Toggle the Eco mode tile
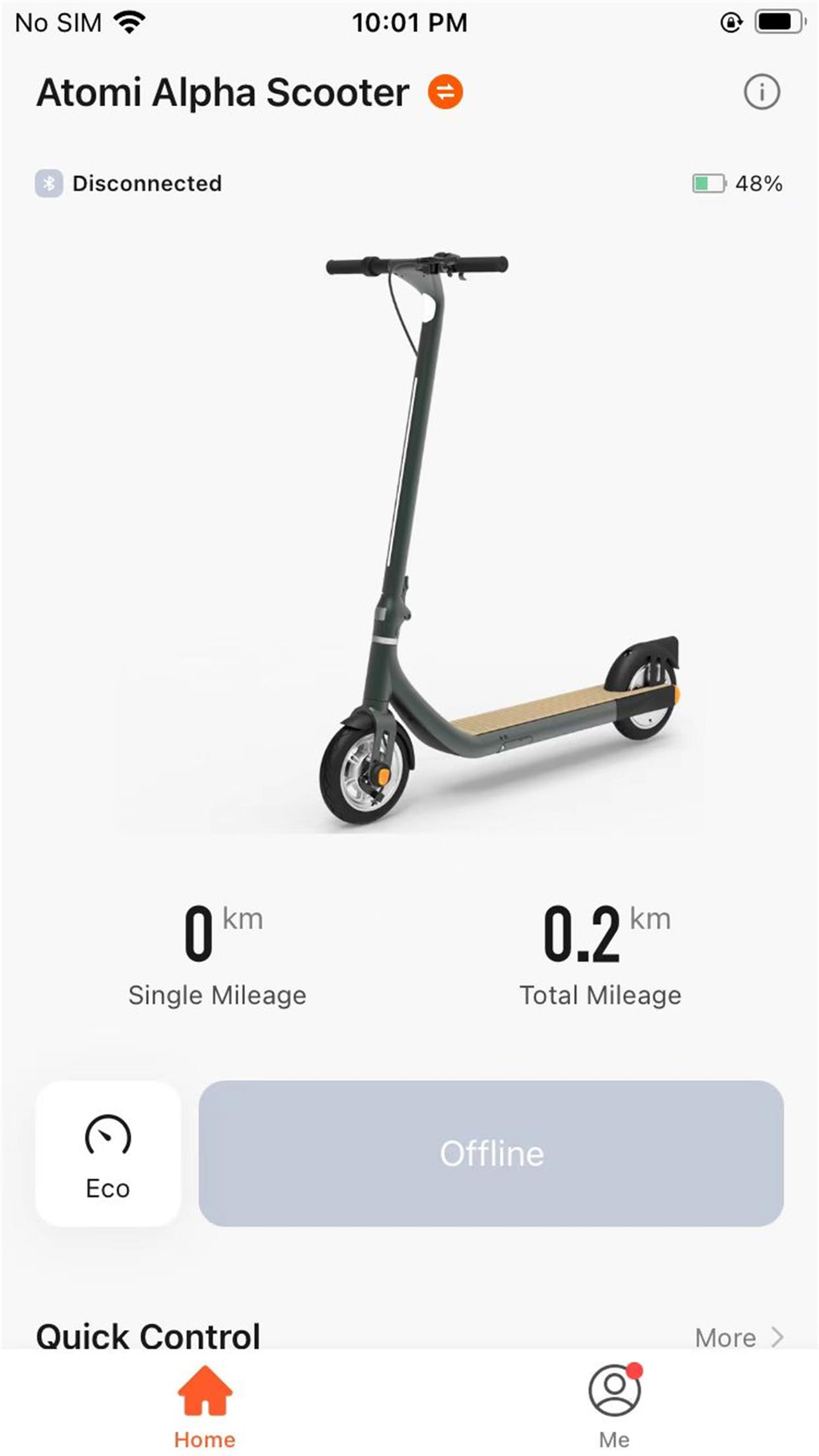Screen dimensions: 819x1456 pyautogui.click(x=107, y=1152)
